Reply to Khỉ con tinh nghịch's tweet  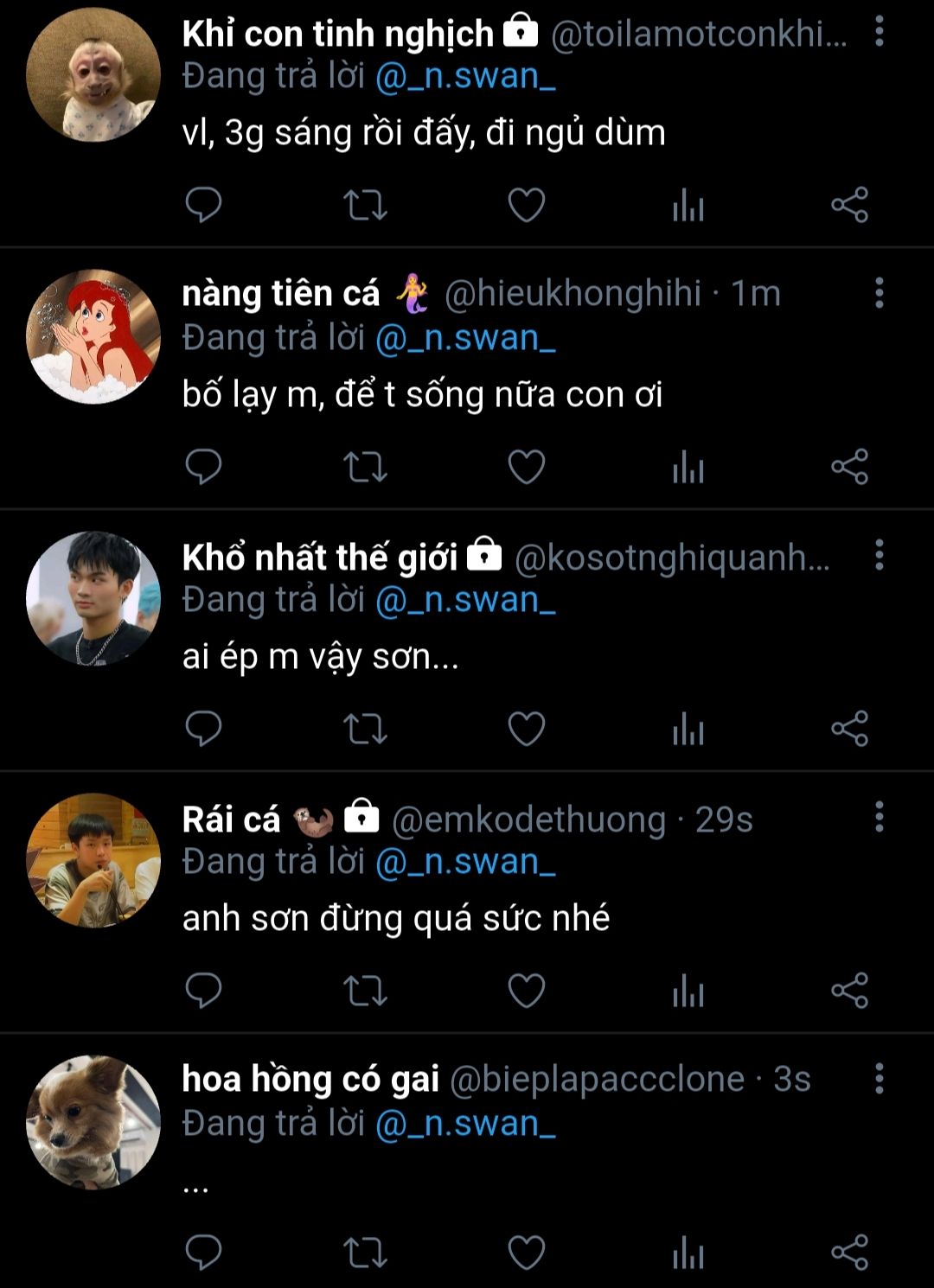coord(204,205)
